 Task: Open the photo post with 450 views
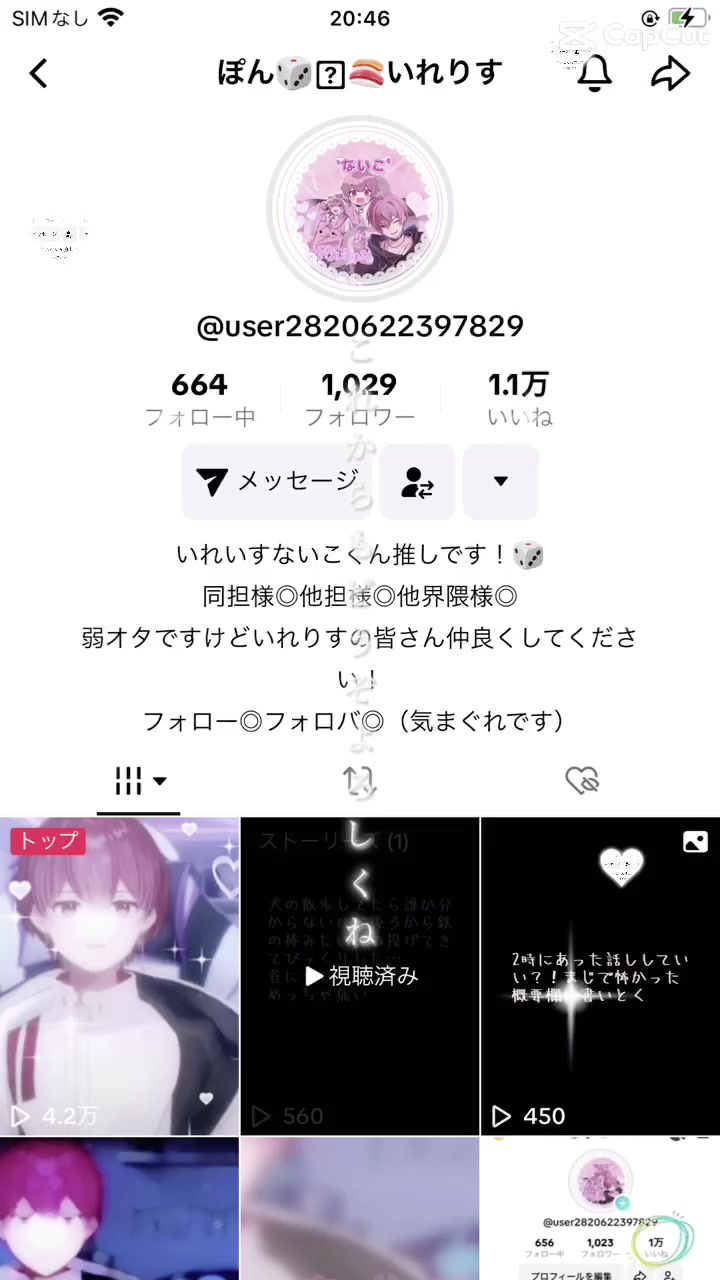coord(600,976)
